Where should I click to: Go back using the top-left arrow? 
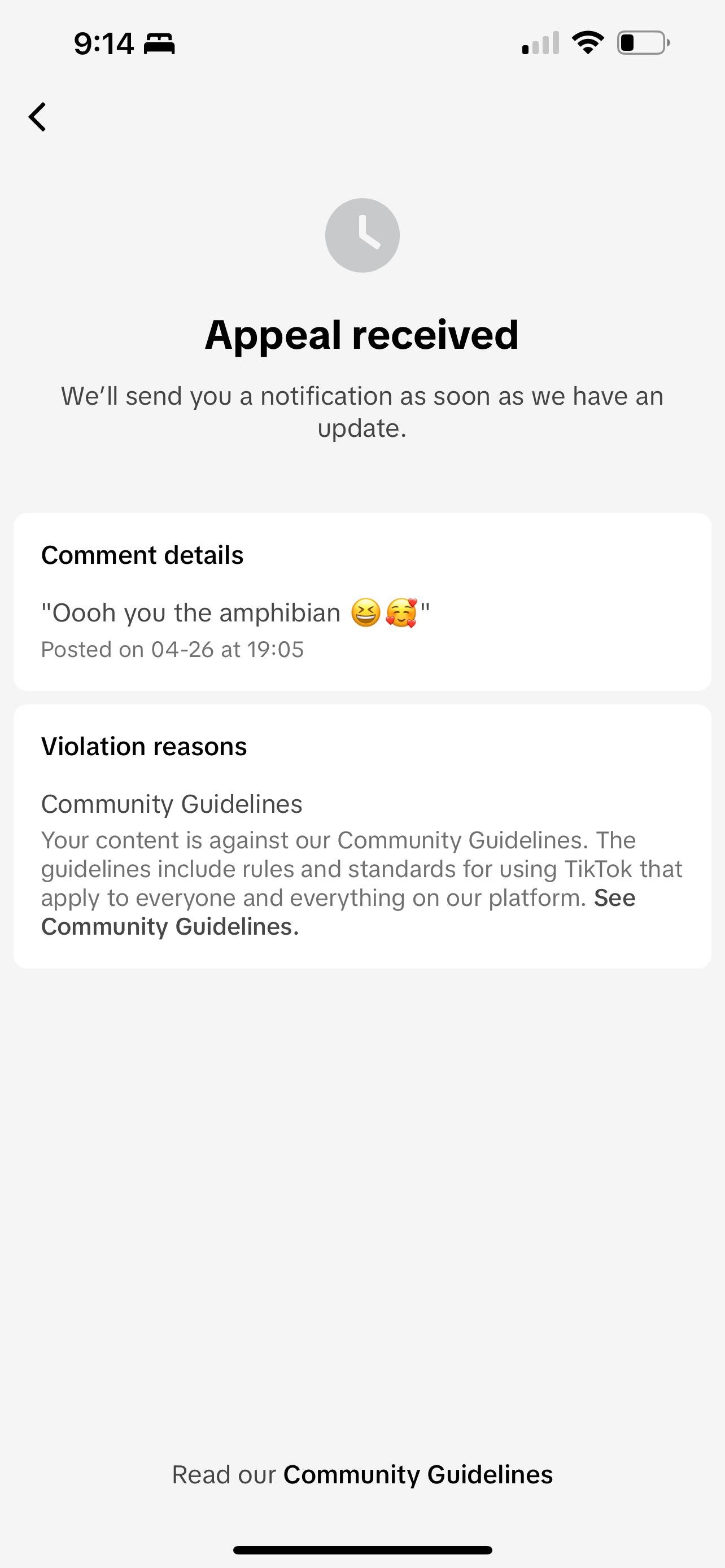click(38, 116)
